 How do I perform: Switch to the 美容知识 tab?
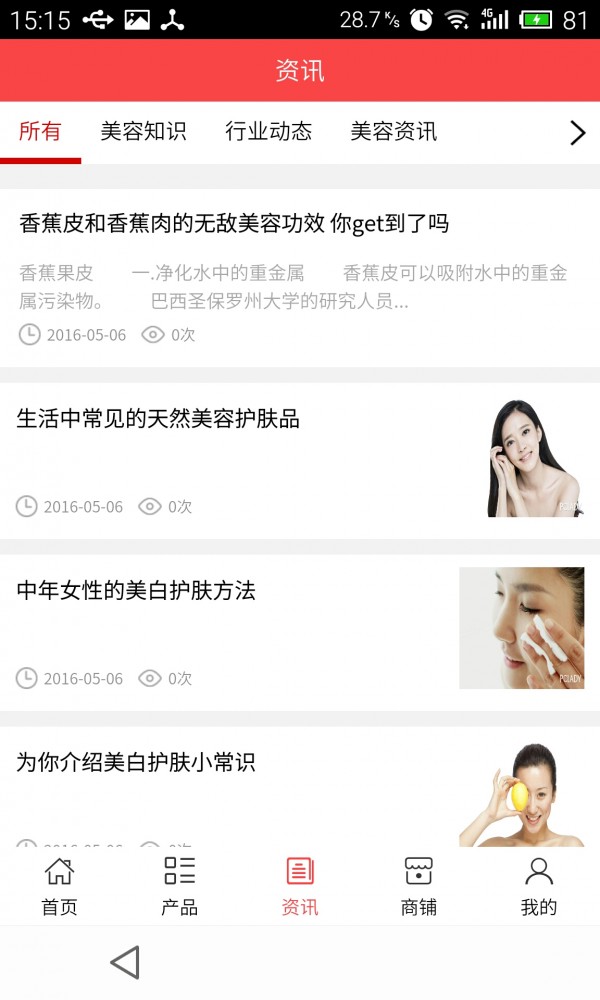pos(143,131)
